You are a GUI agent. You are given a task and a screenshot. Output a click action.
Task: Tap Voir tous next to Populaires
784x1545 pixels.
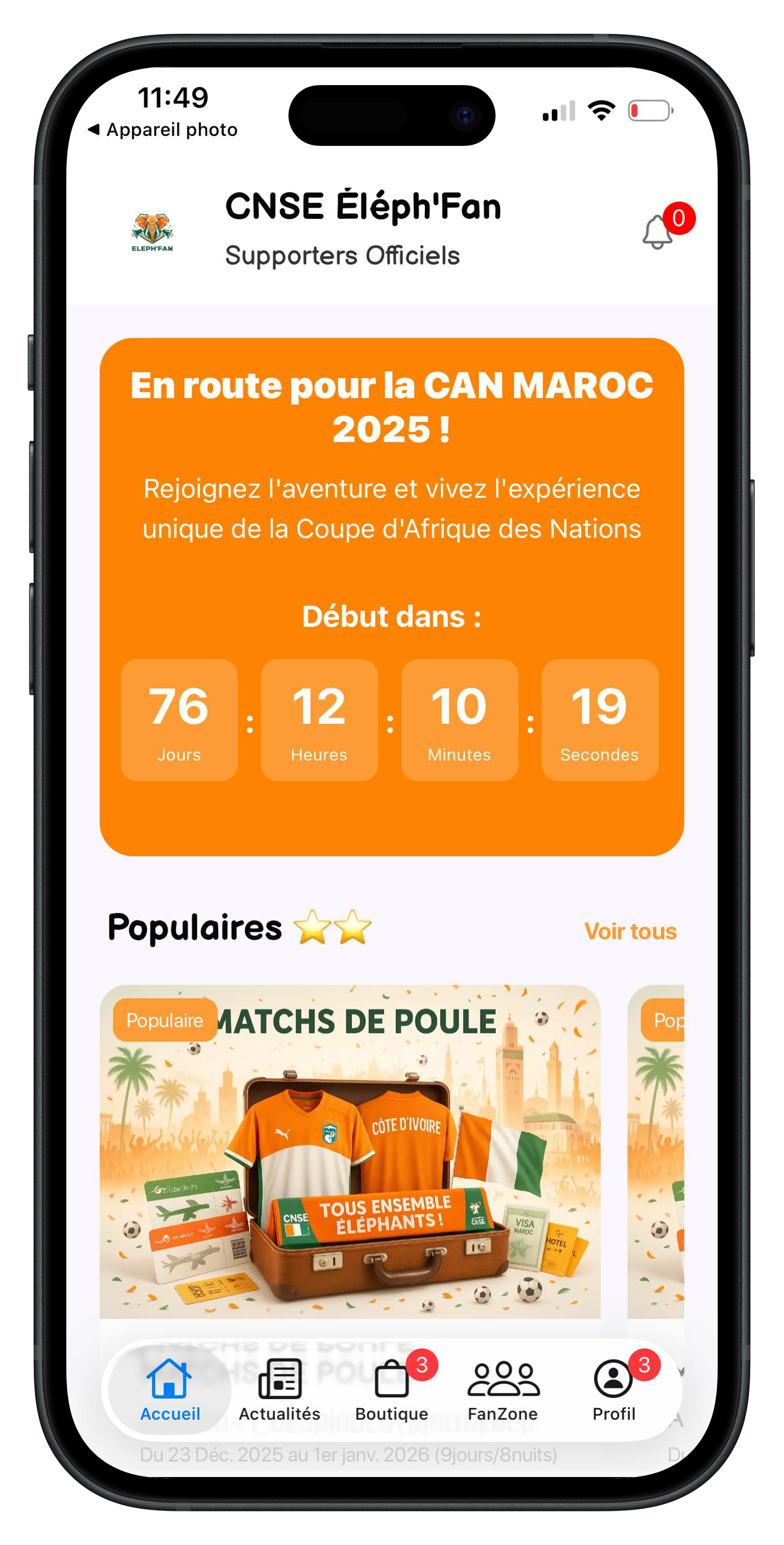(x=630, y=931)
